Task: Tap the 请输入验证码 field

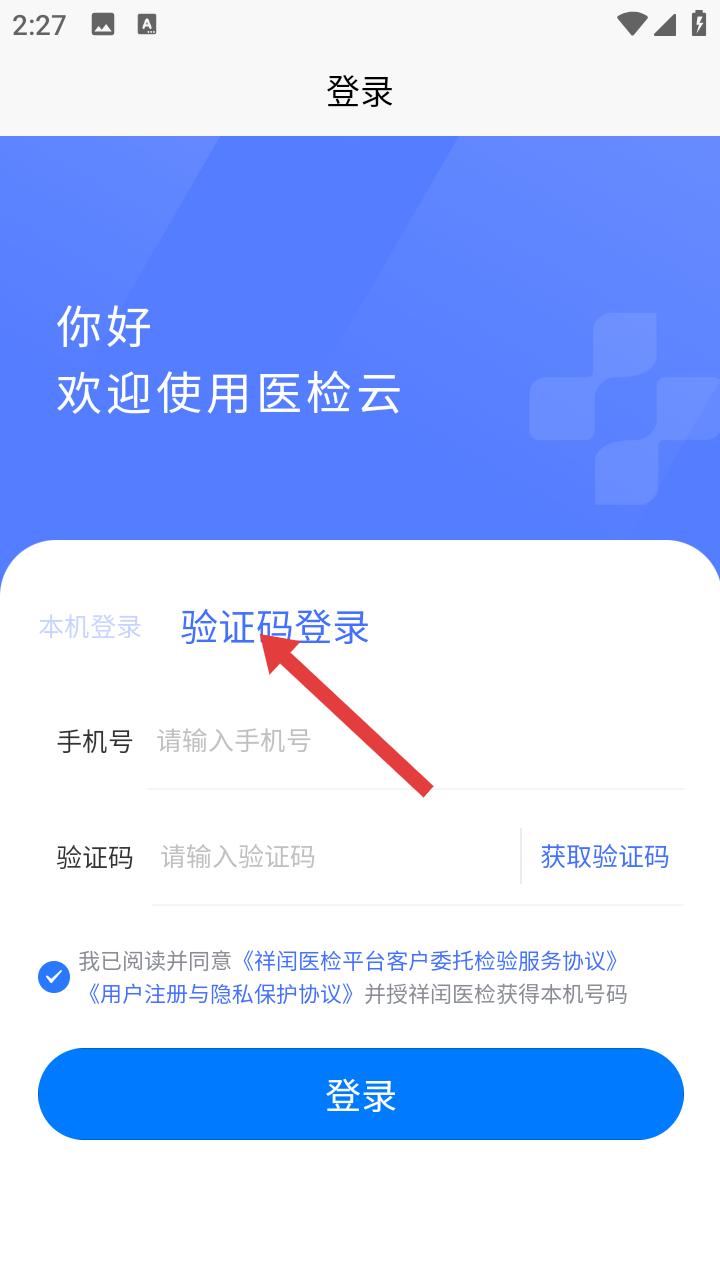Action: click(335, 857)
